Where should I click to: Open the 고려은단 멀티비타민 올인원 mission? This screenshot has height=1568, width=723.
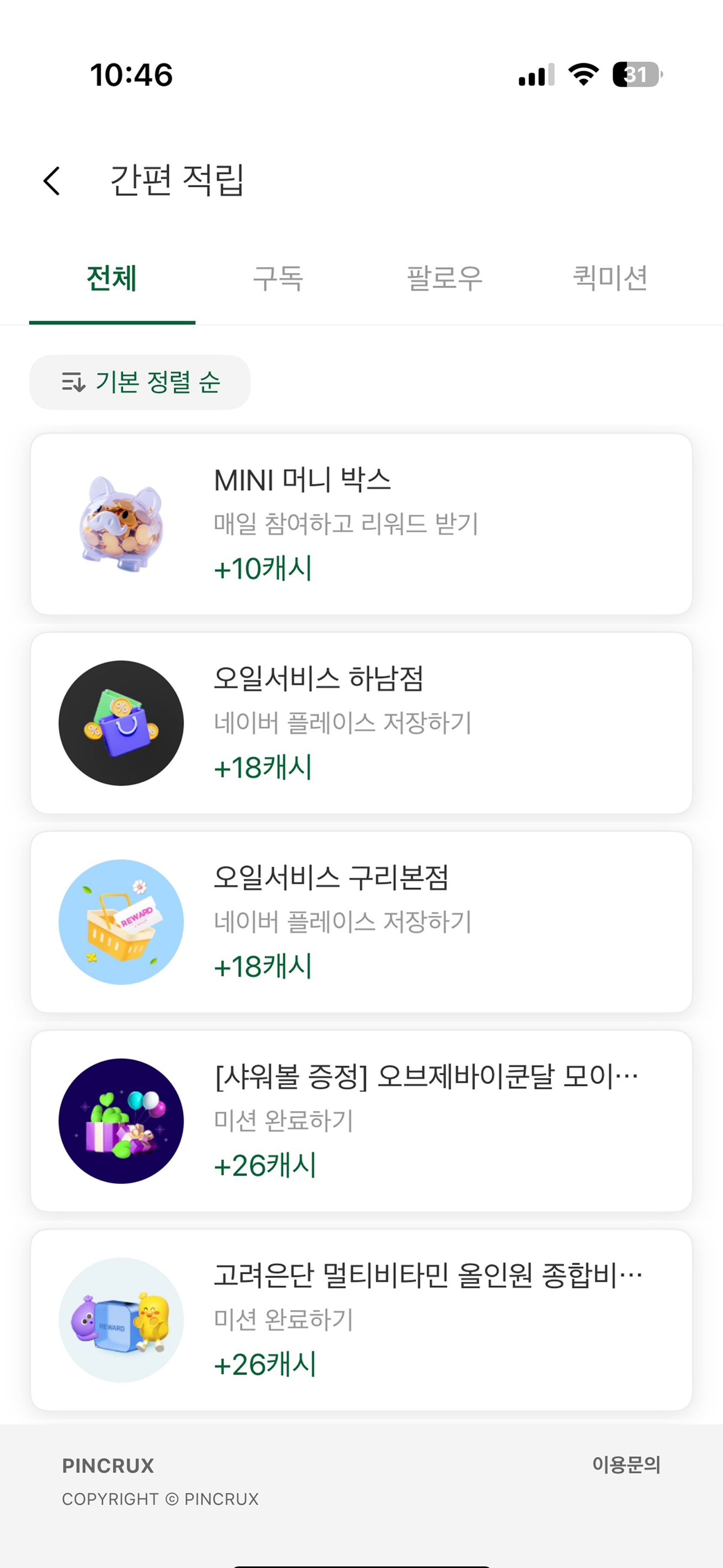[361, 1320]
